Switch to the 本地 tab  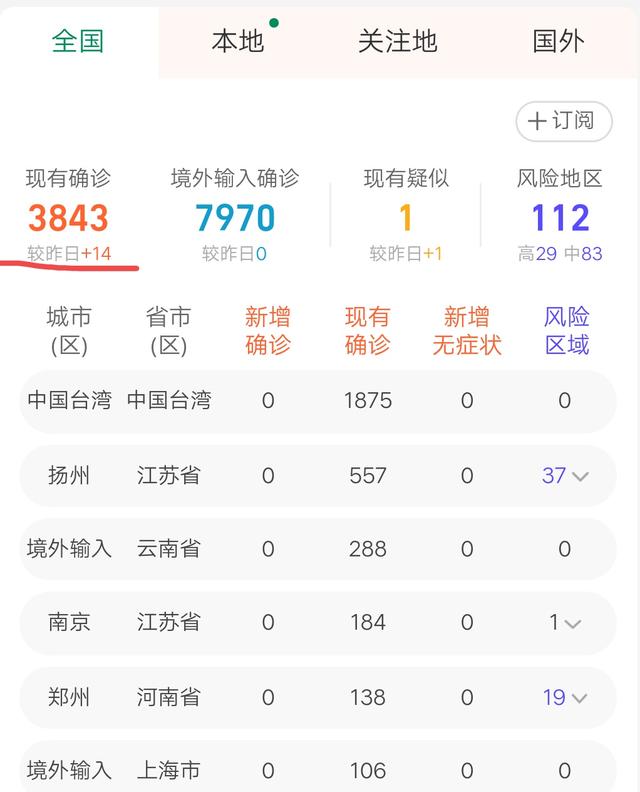click(238, 41)
